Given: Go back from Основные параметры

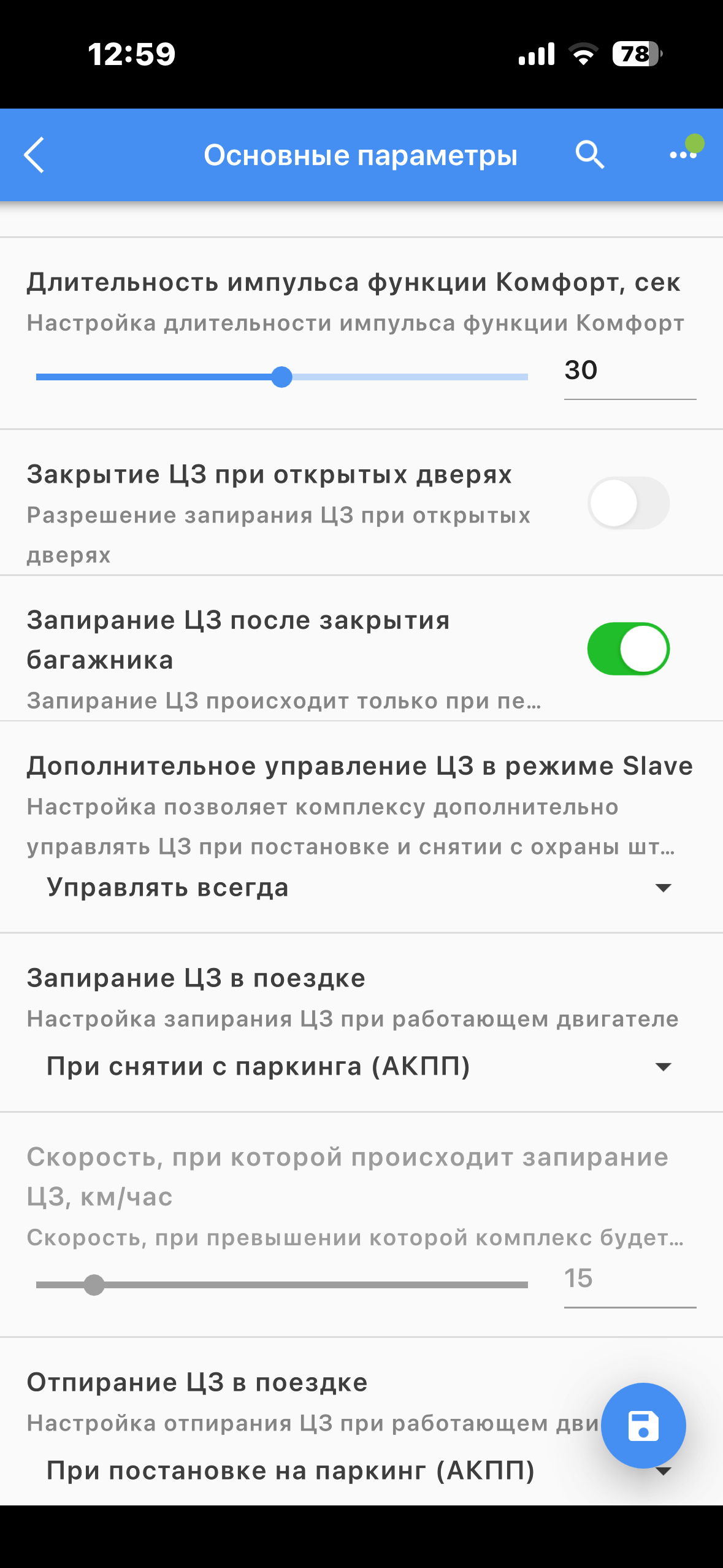Looking at the screenshot, I should click(35, 155).
